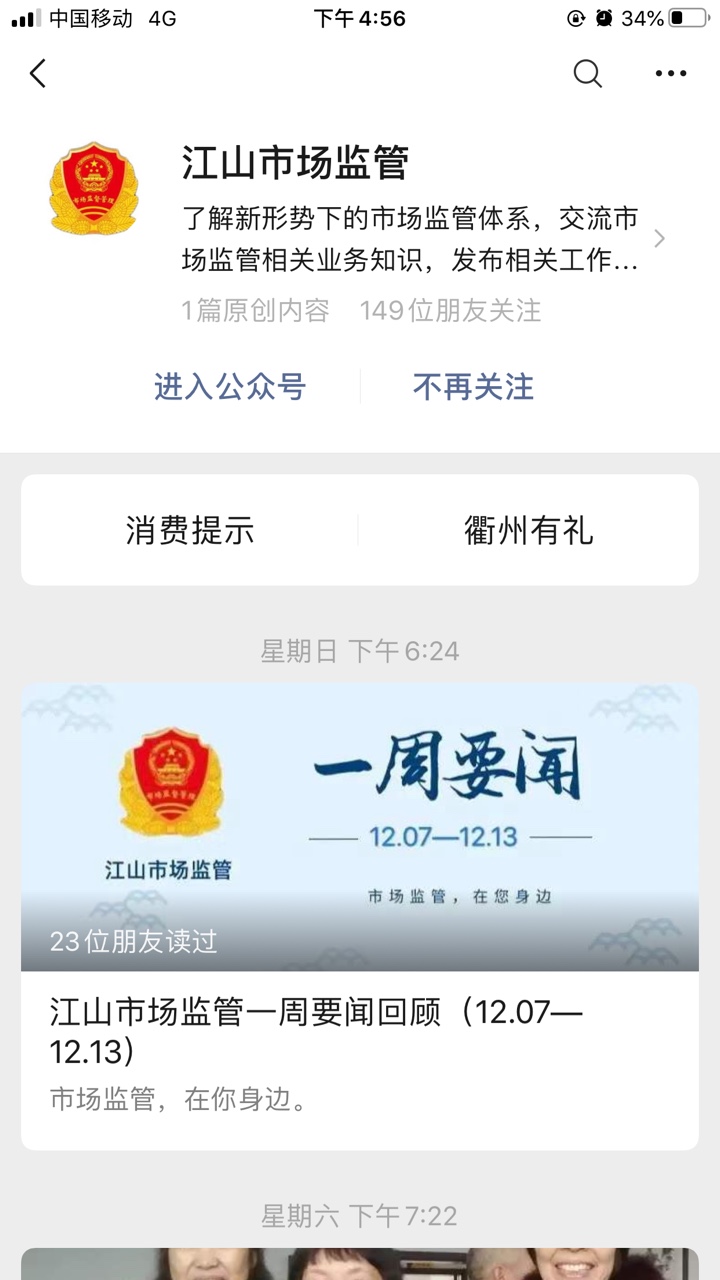Open the 一周要闻回顾 (12.07—12.13) article

click(360, 917)
